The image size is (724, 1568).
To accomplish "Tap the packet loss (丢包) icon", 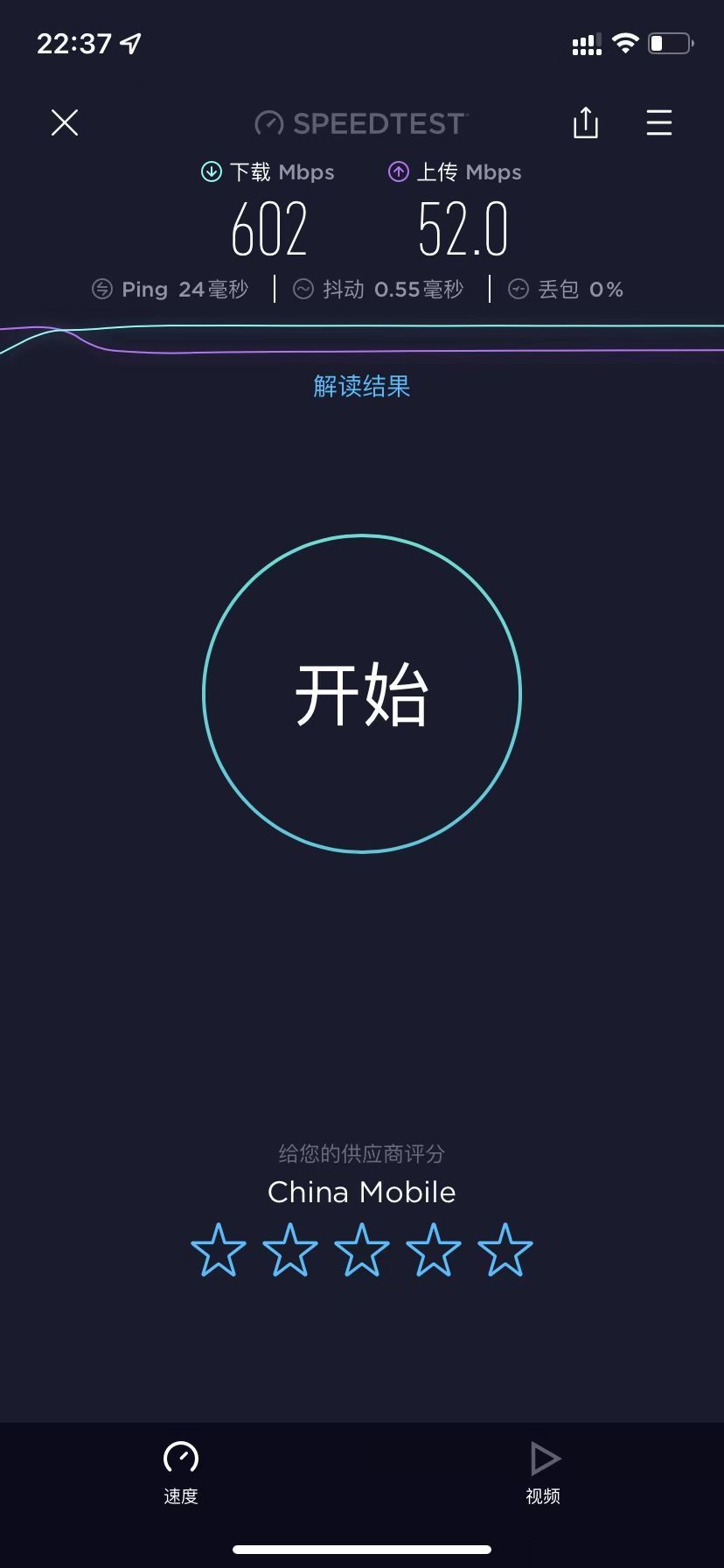I will tap(519, 289).
